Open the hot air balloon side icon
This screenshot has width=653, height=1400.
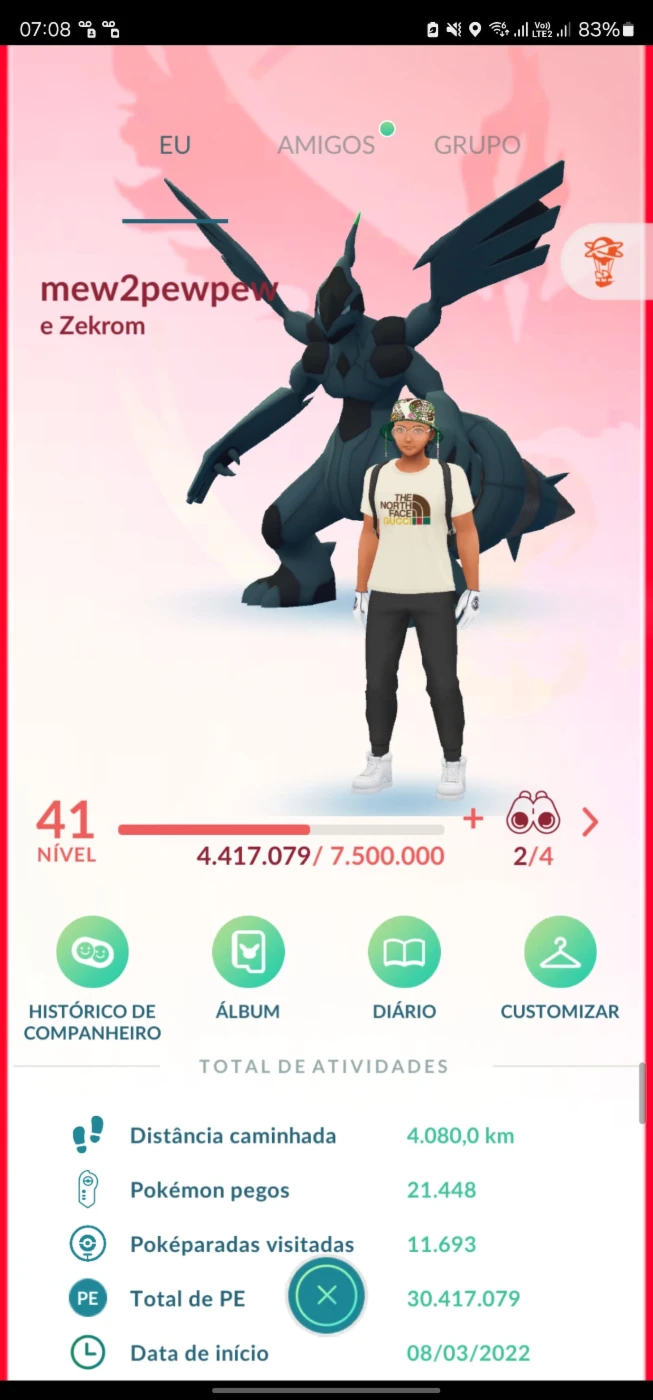604,261
